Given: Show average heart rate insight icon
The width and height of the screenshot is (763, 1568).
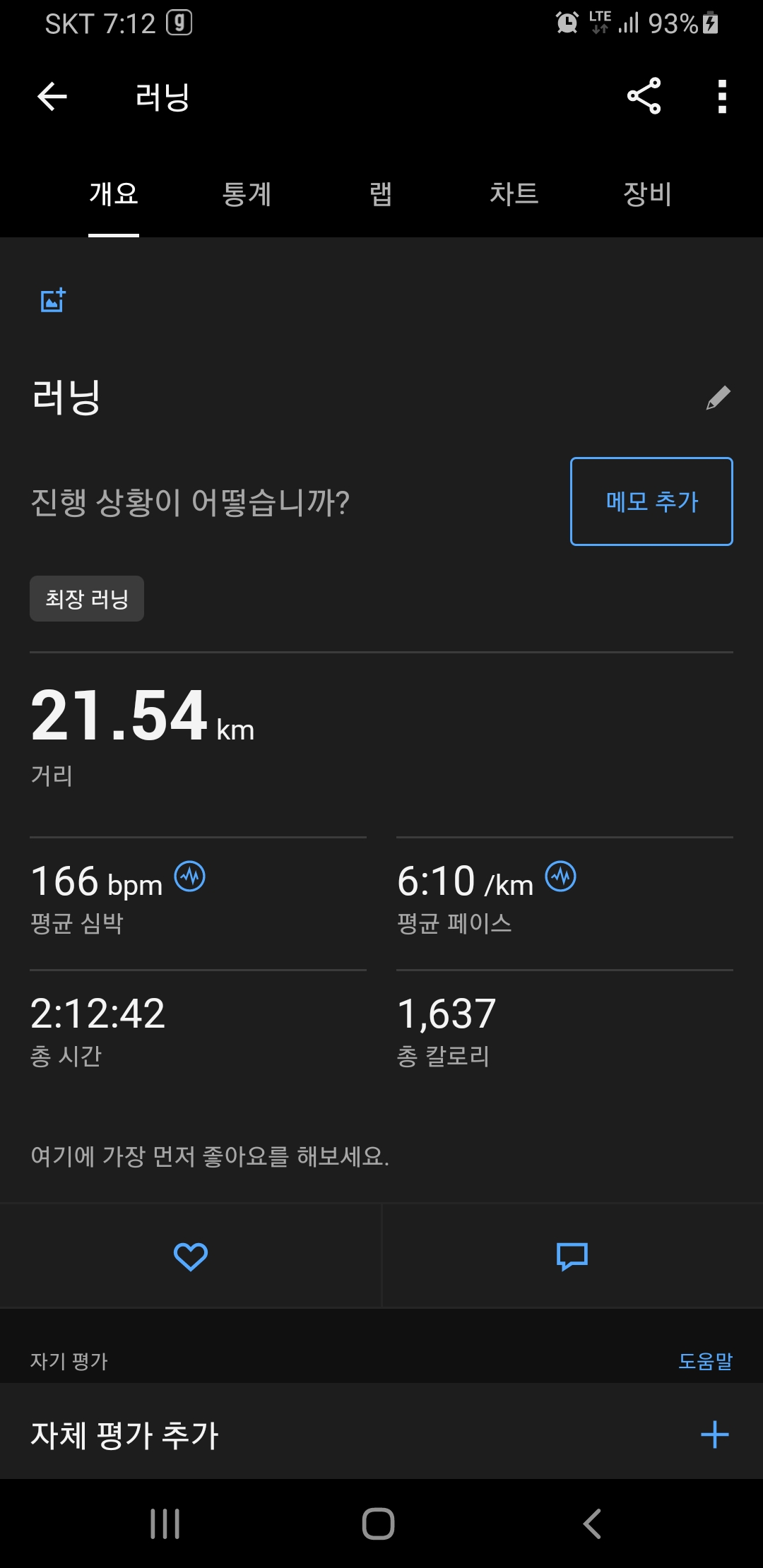Looking at the screenshot, I should click(x=190, y=877).
